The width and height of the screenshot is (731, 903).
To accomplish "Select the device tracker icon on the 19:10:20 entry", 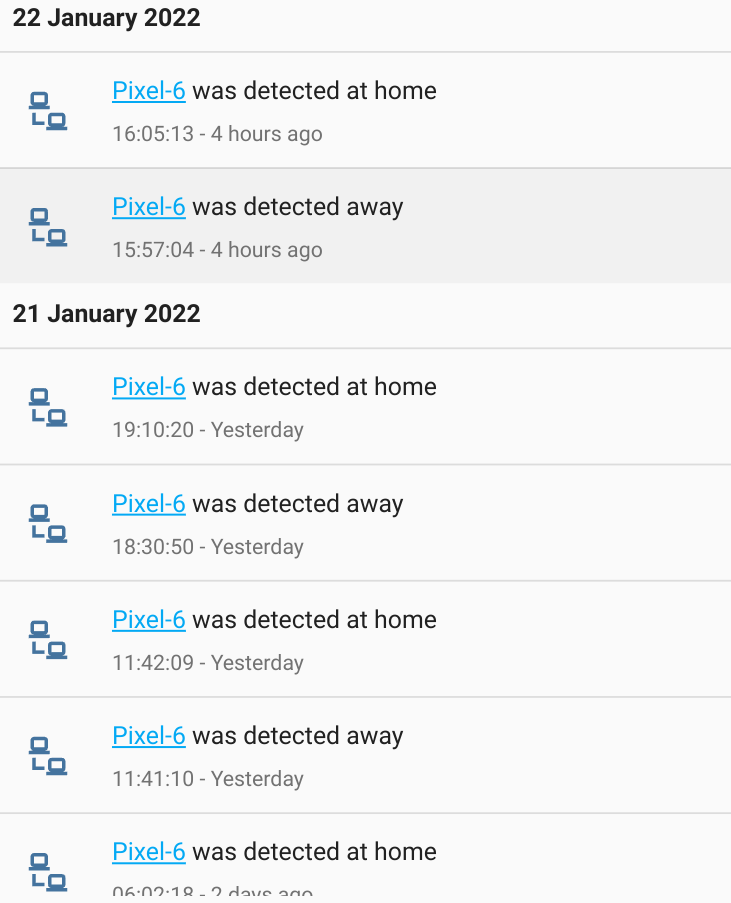I will 46,406.
